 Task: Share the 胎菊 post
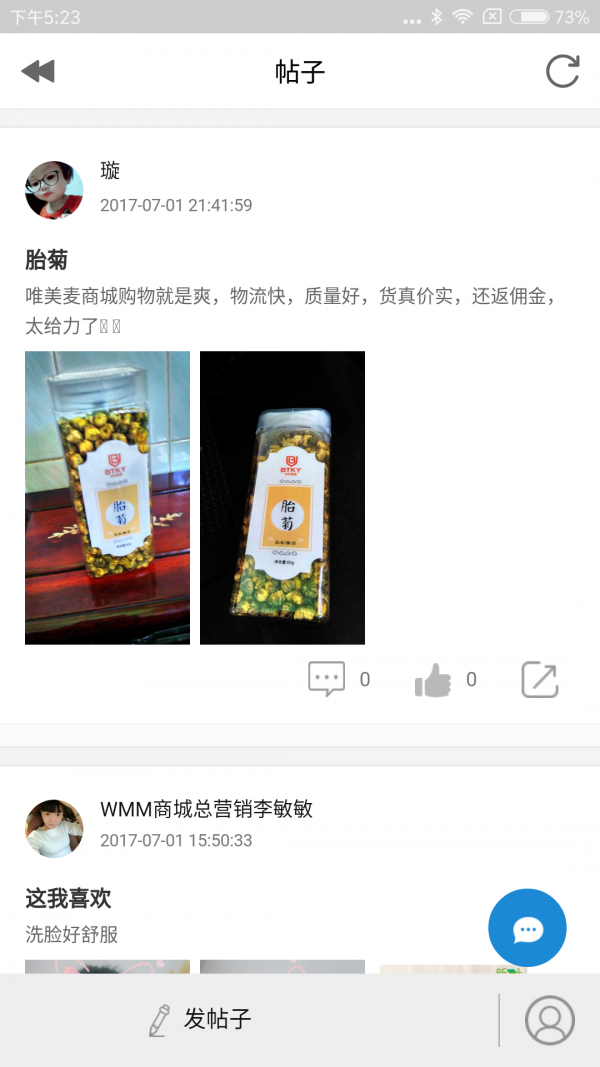[x=540, y=679]
